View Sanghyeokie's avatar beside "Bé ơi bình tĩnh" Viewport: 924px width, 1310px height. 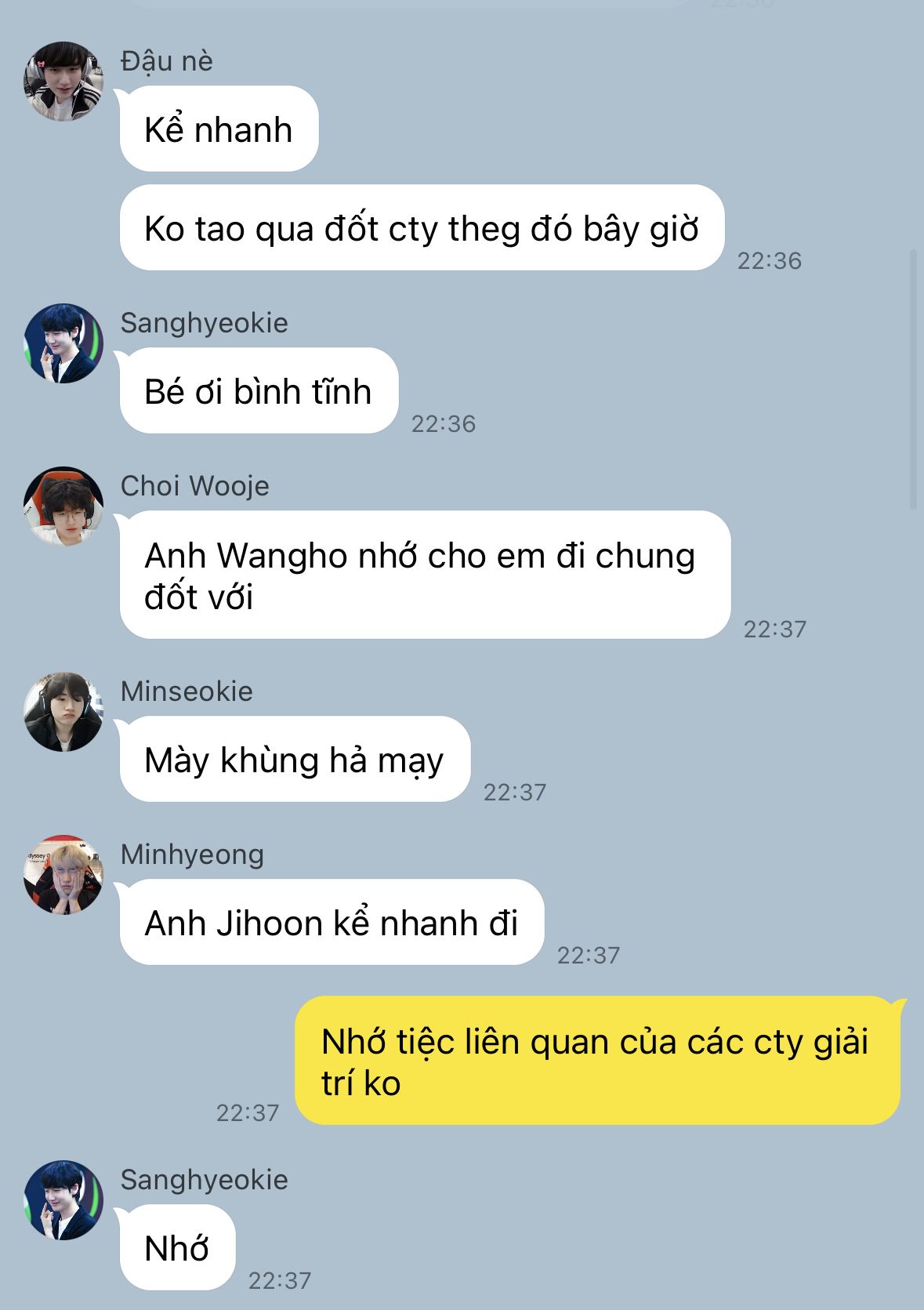pos(63,343)
